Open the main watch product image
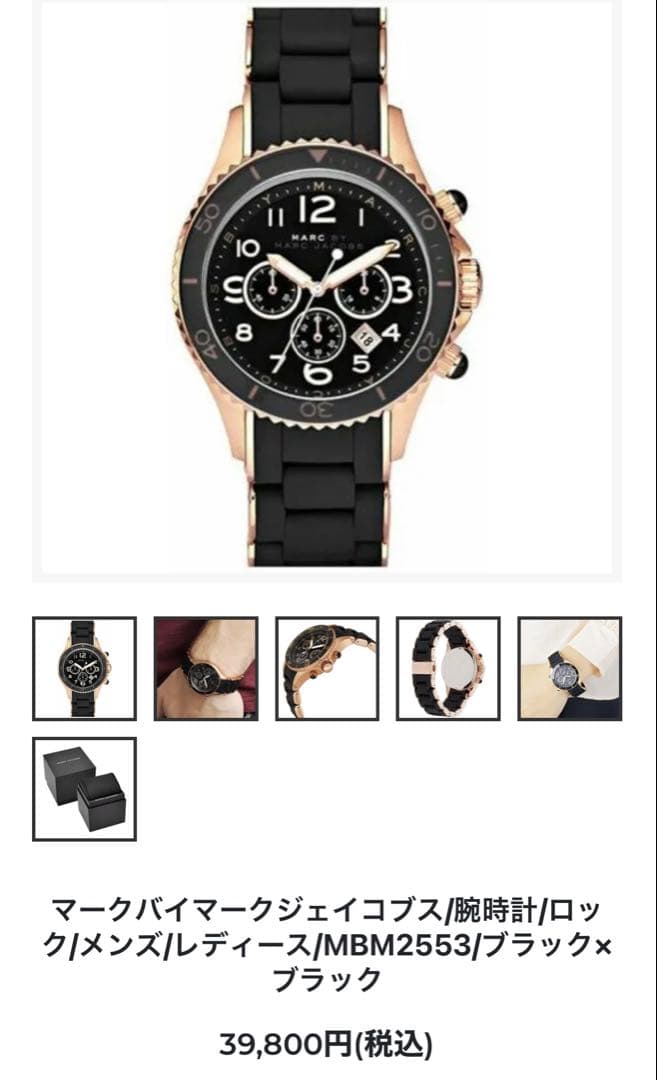 click(x=326, y=288)
